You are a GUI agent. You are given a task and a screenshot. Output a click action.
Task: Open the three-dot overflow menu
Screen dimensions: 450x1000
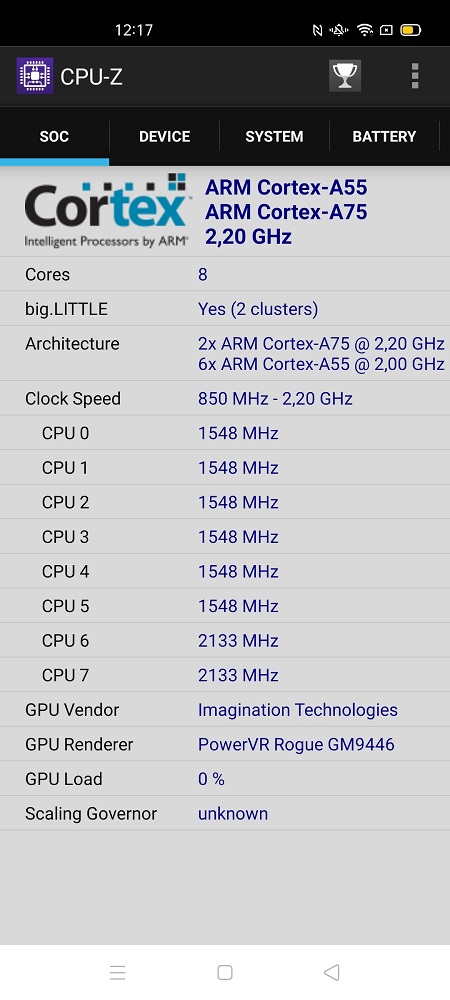click(x=415, y=76)
